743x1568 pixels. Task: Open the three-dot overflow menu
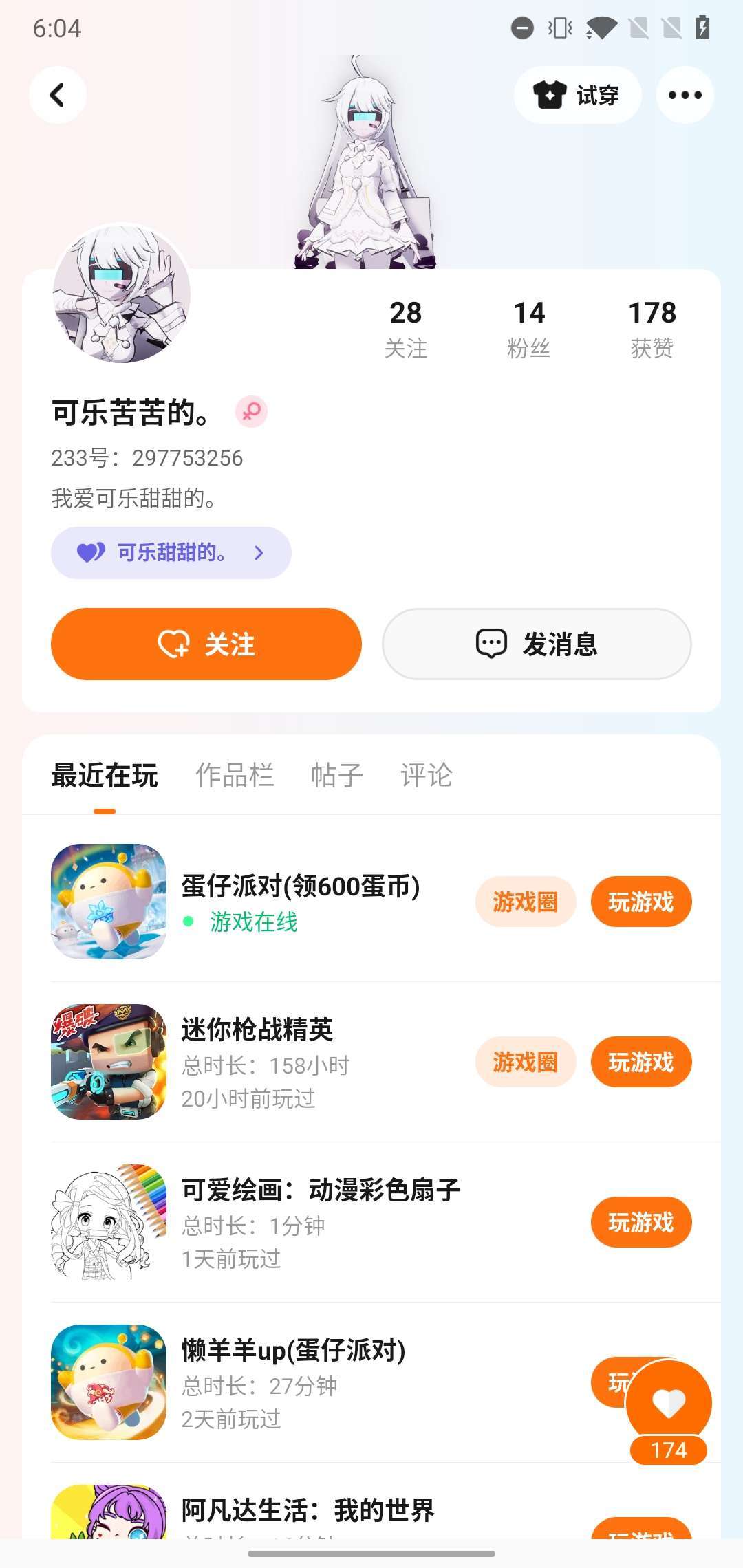[x=685, y=95]
